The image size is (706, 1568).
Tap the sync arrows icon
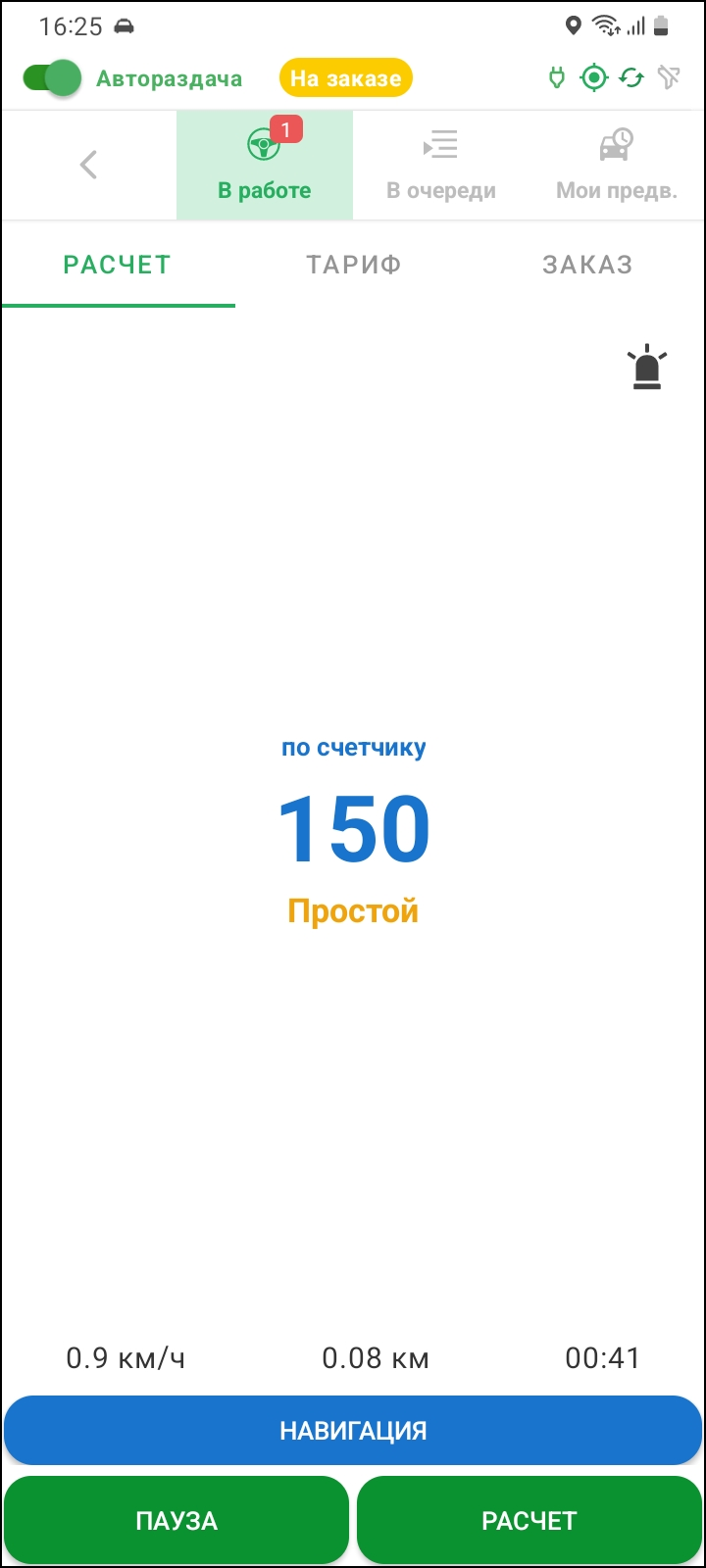click(x=631, y=78)
